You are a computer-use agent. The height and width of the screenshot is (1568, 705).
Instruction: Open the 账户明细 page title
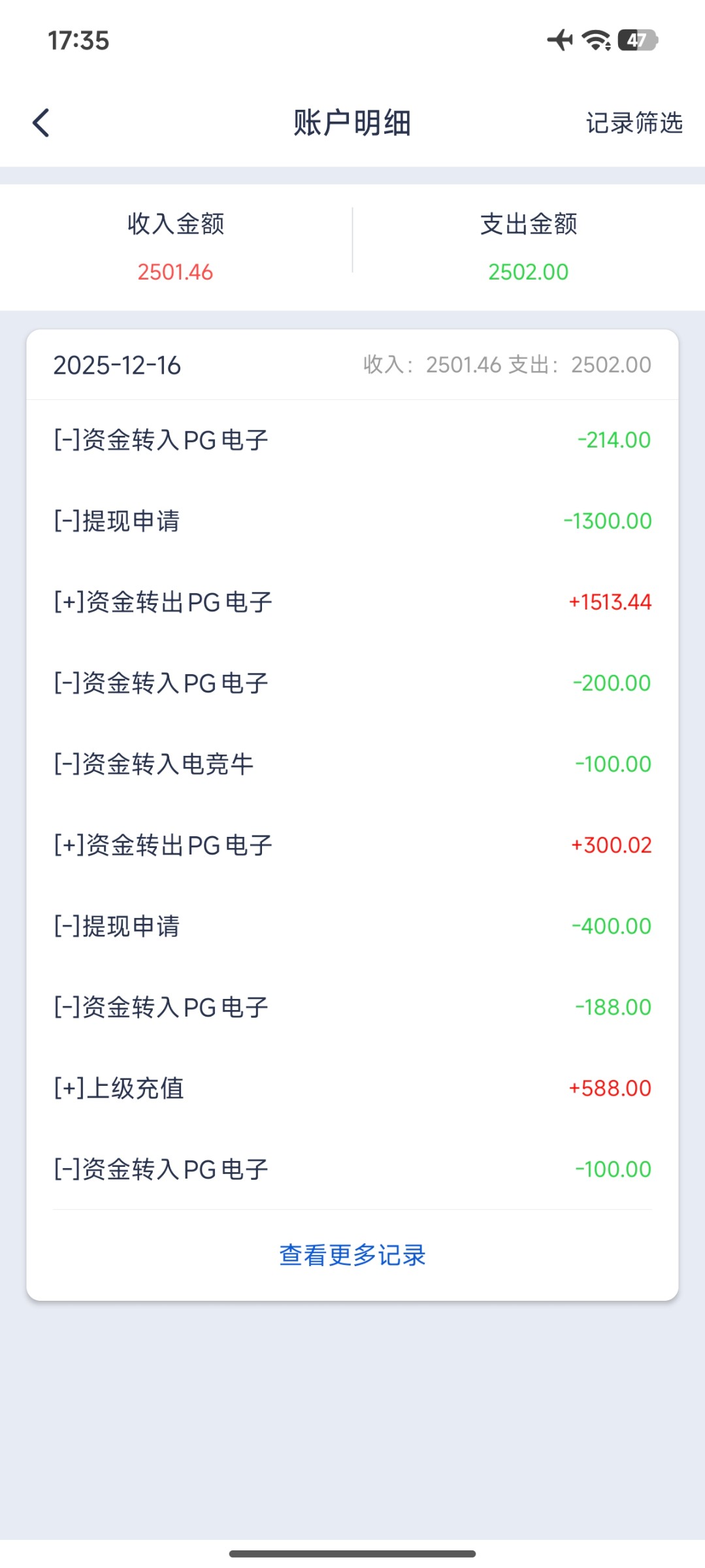[x=352, y=123]
